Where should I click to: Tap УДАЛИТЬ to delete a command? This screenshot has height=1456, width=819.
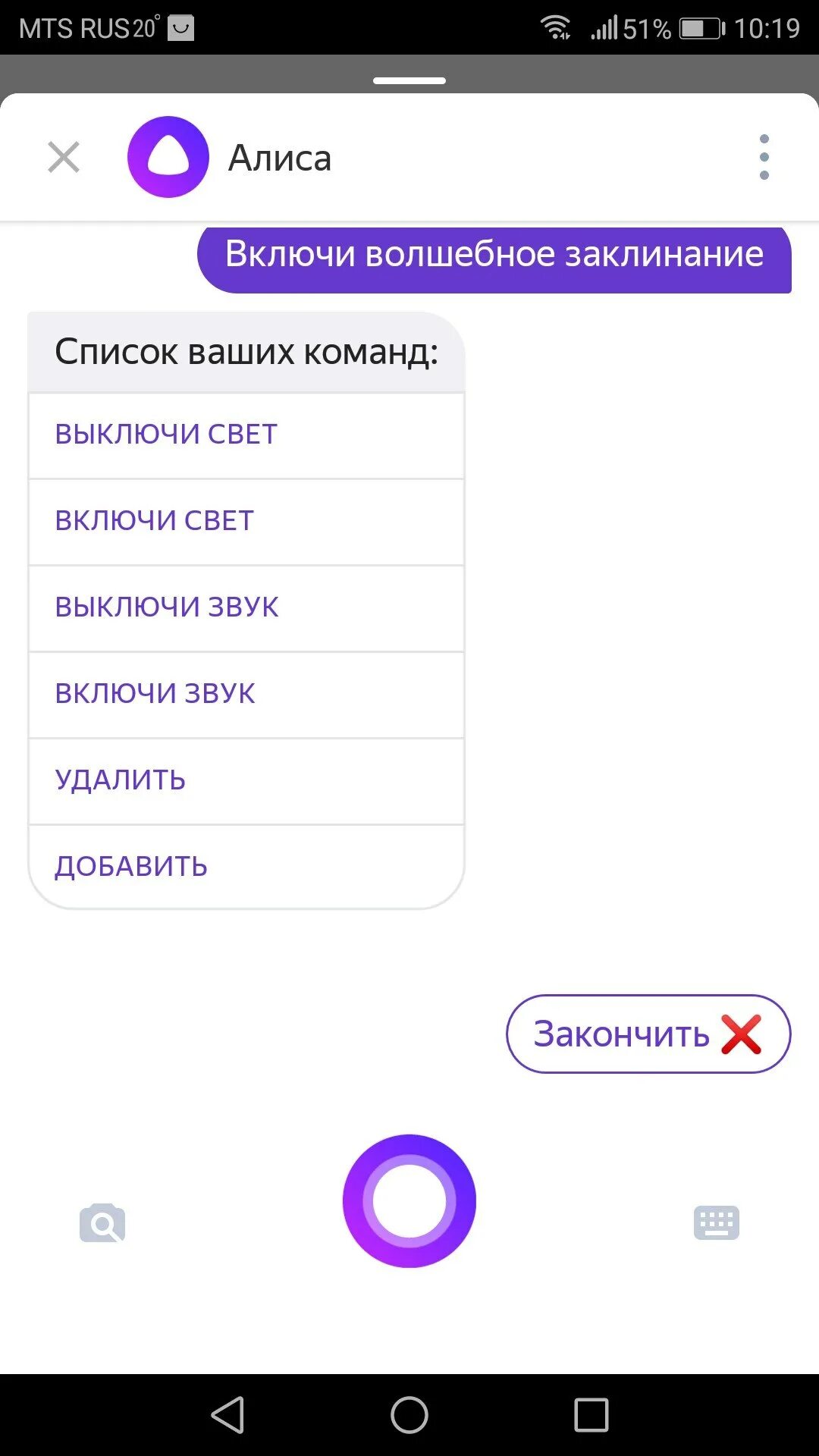point(246,781)
